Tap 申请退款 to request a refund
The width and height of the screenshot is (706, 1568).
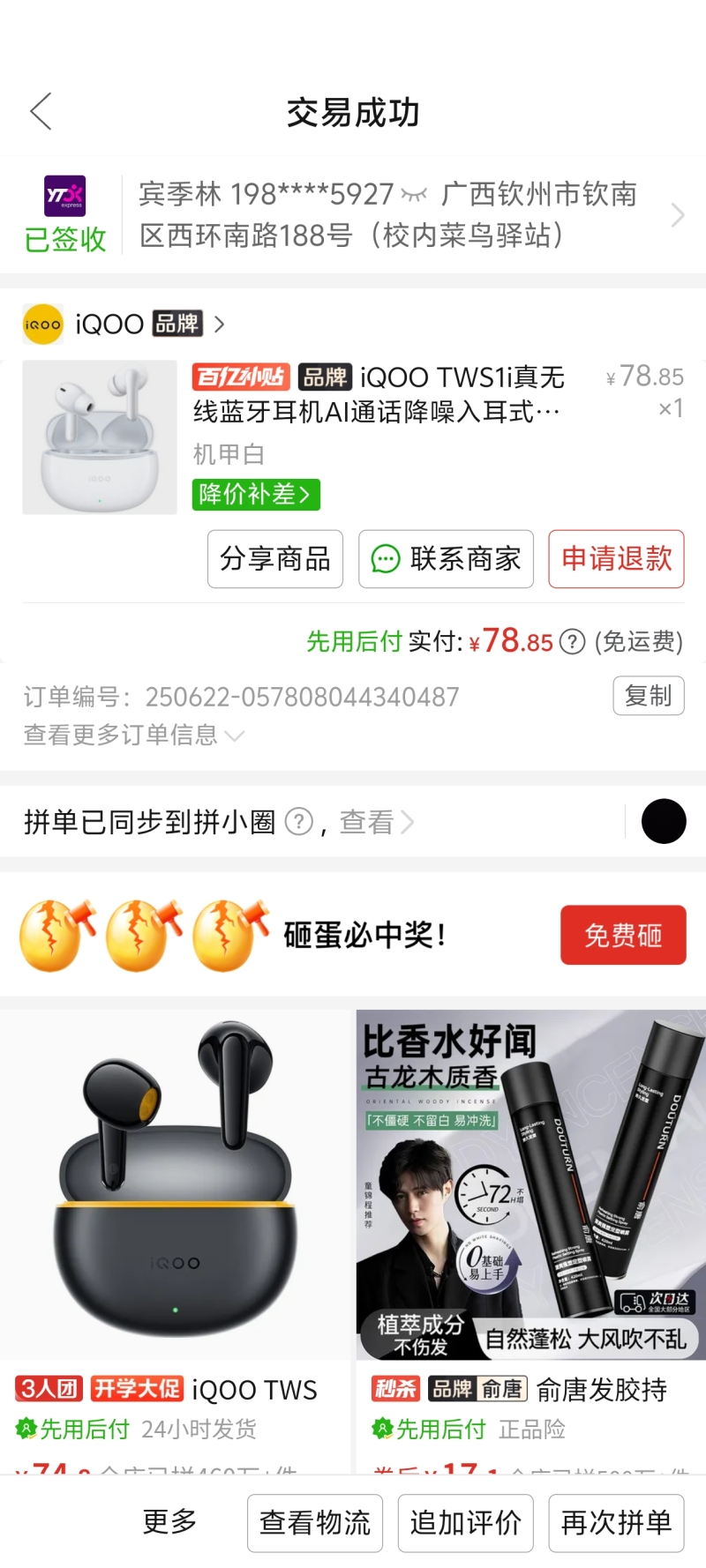tap(616, 559)
